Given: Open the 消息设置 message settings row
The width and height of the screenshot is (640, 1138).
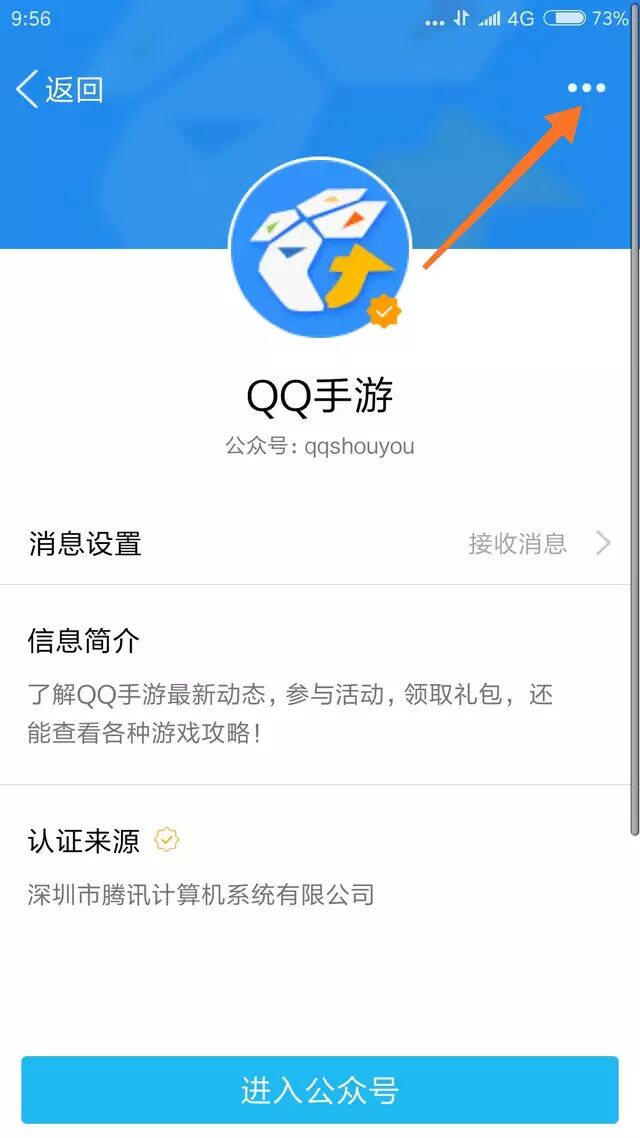Looking at the screenshot, I should [320, 543].
